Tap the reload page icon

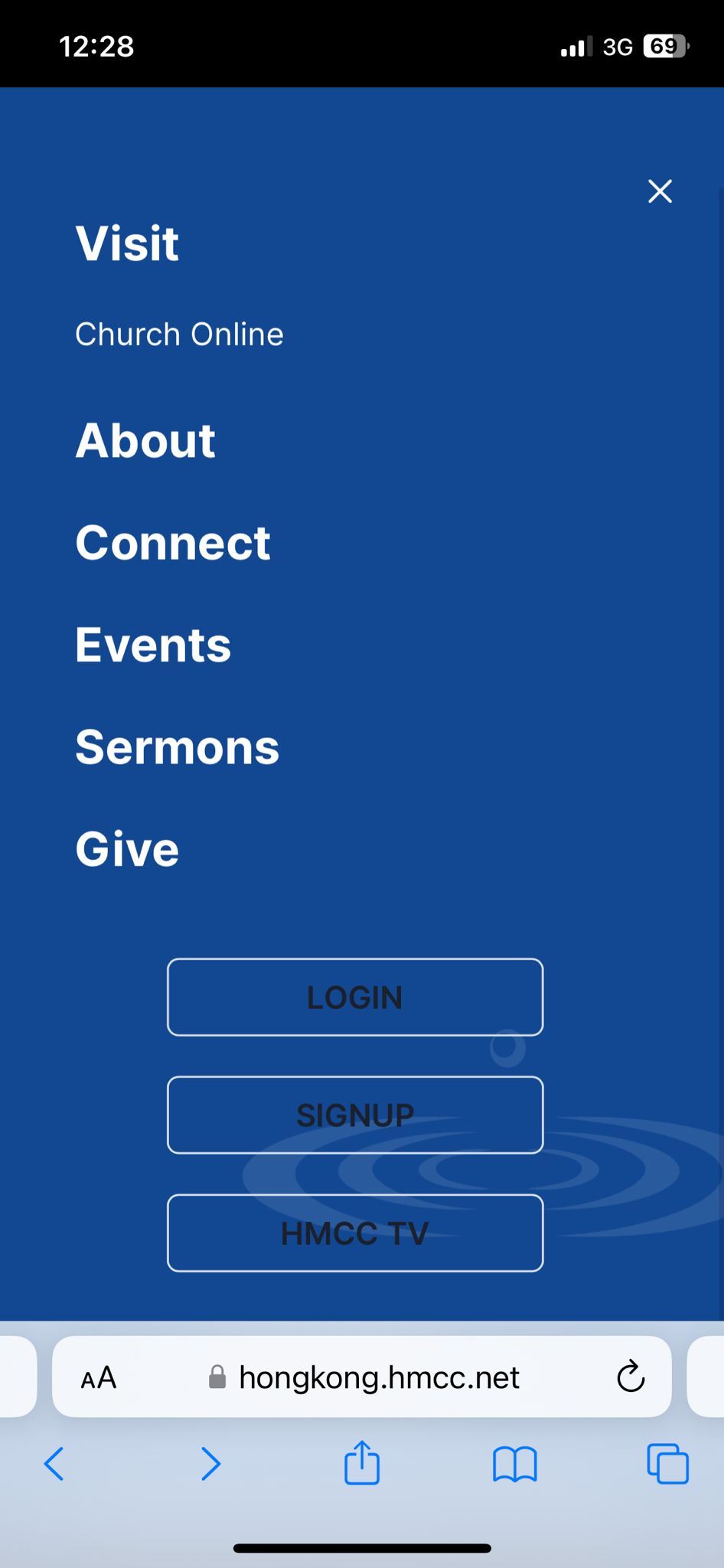coord(629,1377)
